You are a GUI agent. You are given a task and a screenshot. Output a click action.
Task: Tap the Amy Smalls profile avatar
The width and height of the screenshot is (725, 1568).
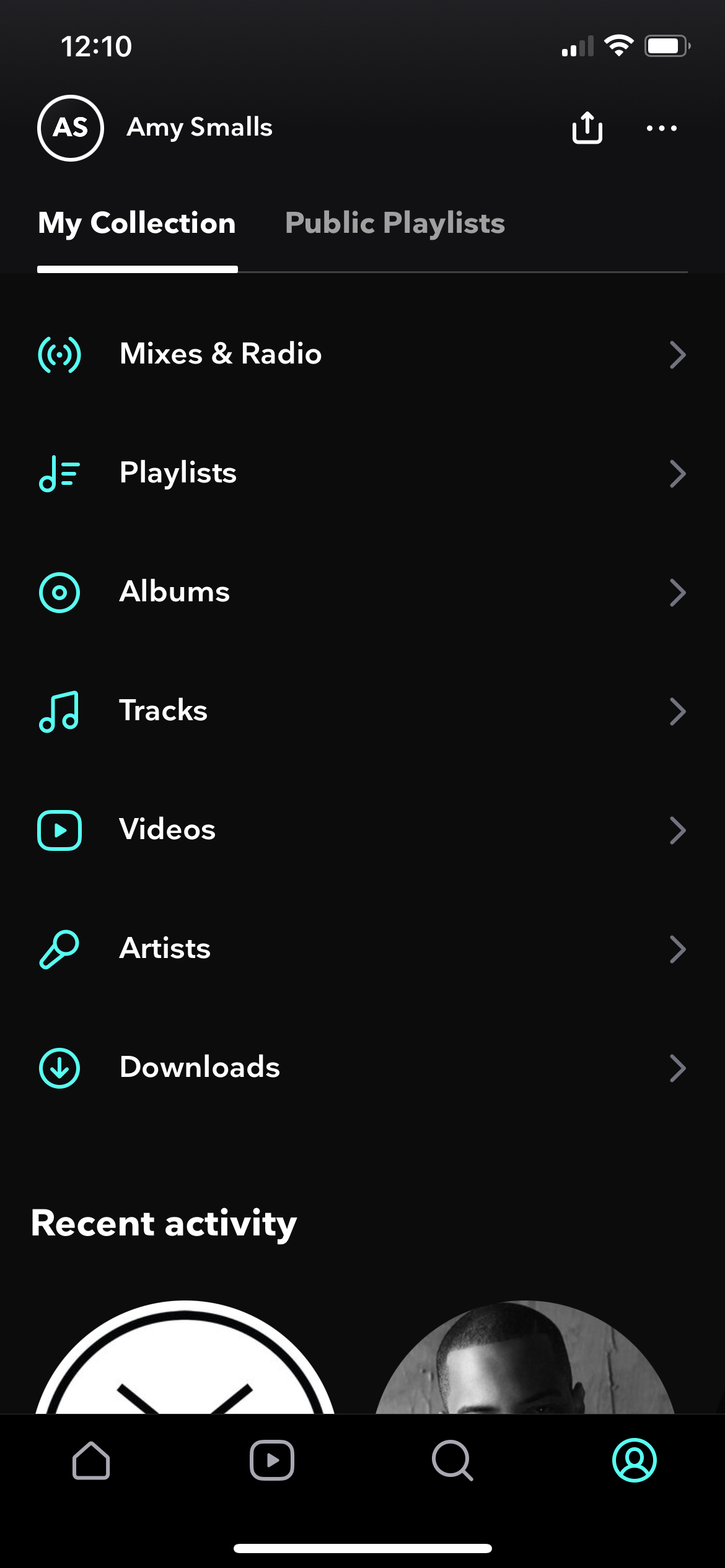pos(70,128)
